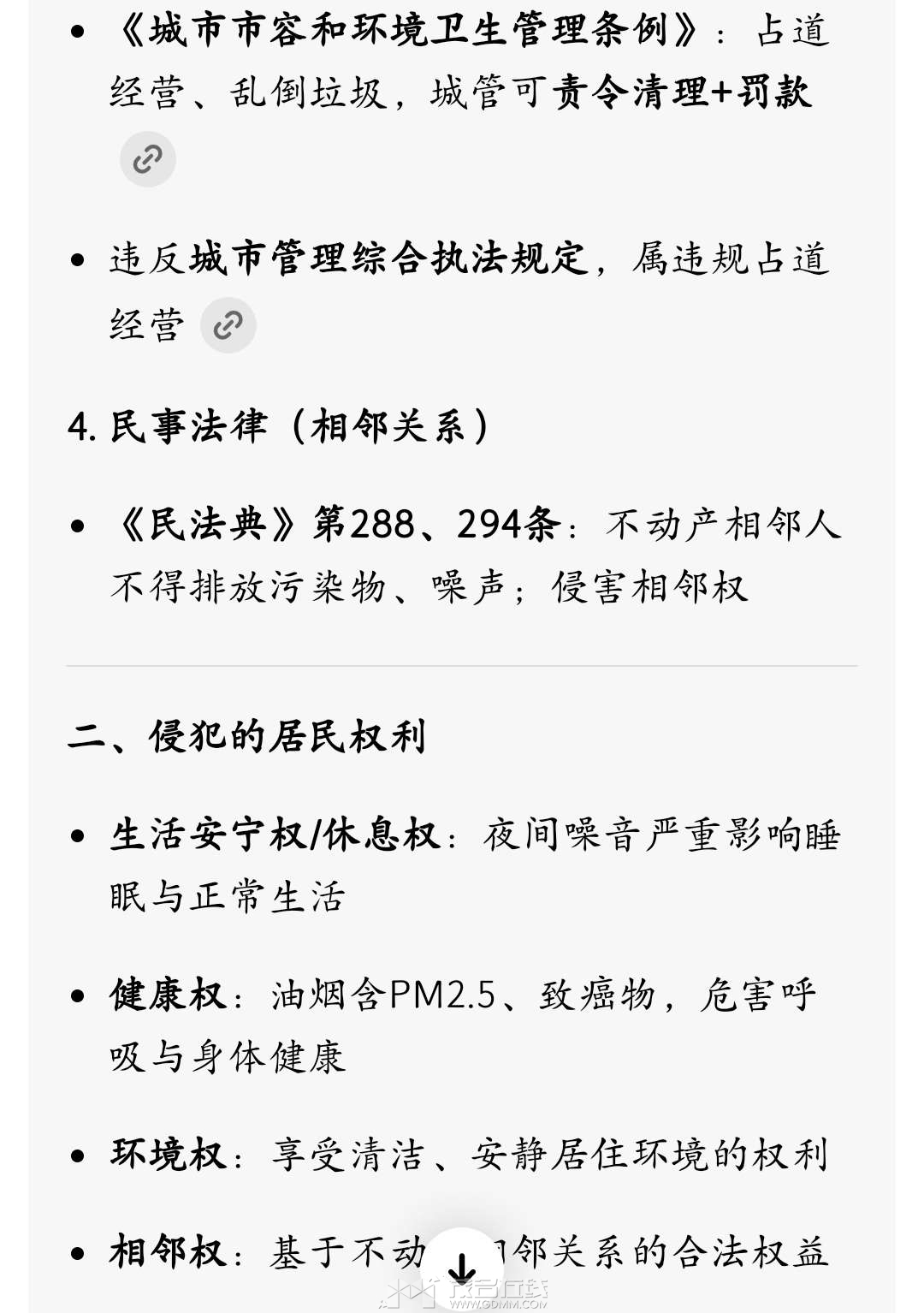Screen dimensions: 924x1313
Task: Tap the scroll-to-bottom arrow button
Action: (x=462, y=1265)
